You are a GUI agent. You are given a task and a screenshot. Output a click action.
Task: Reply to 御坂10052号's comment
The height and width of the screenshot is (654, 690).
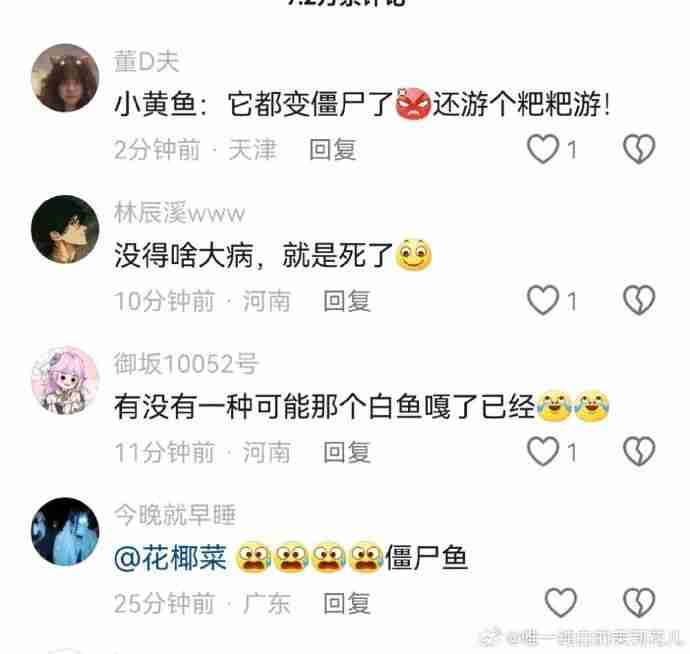[x=346, y=452]
